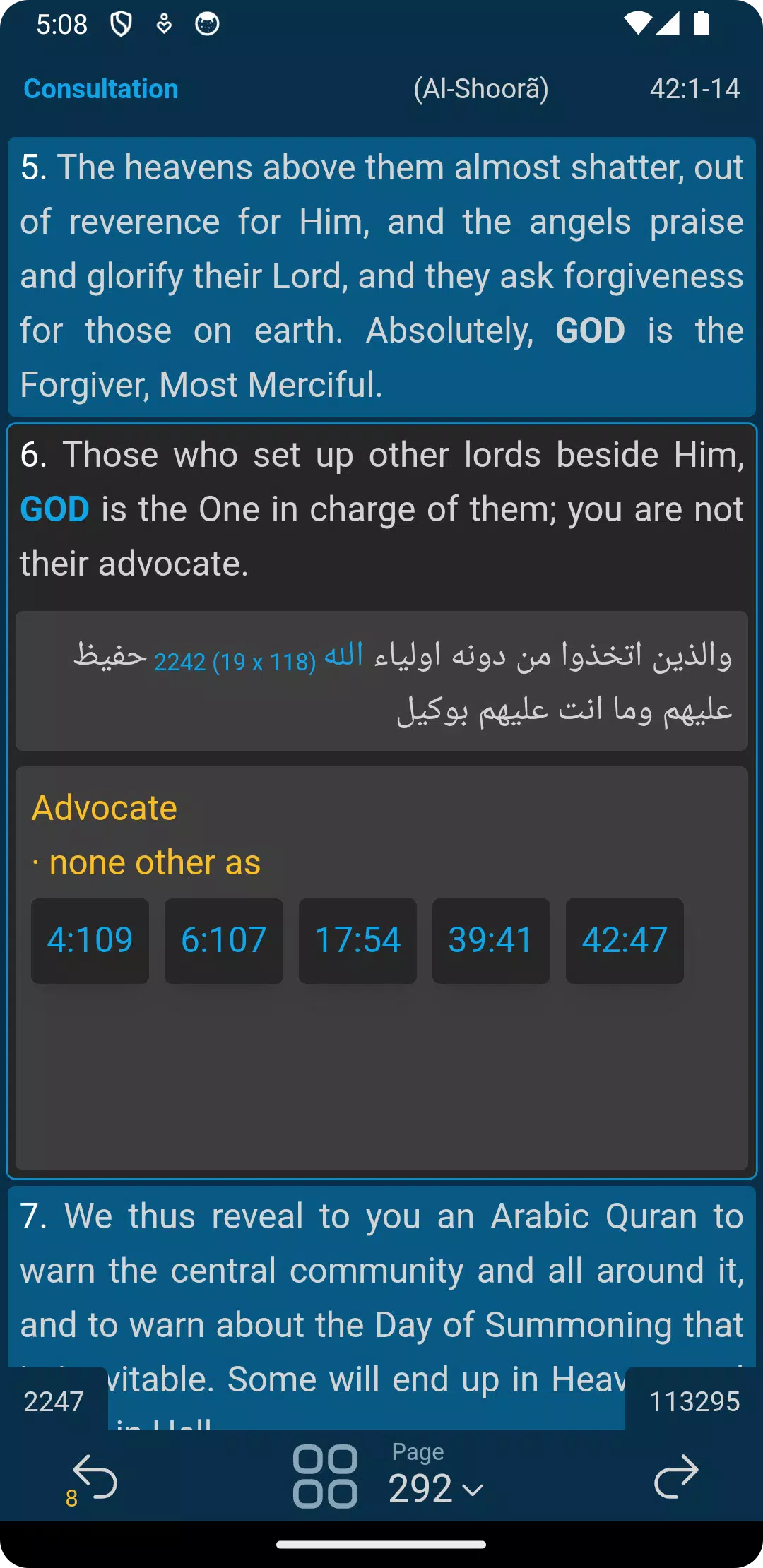Jump to verse reference 17:54
Viewport: 763px width, 1568px height.
357,941
